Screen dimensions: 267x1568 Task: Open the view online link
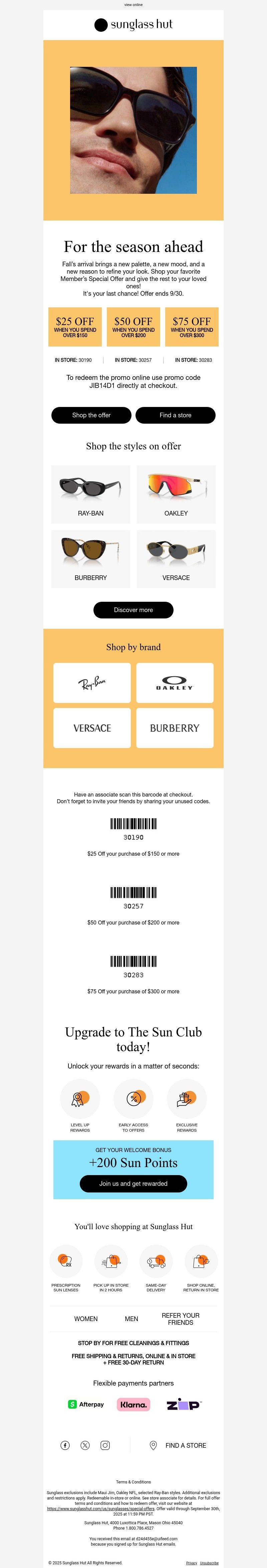click(x=133, y=4)
